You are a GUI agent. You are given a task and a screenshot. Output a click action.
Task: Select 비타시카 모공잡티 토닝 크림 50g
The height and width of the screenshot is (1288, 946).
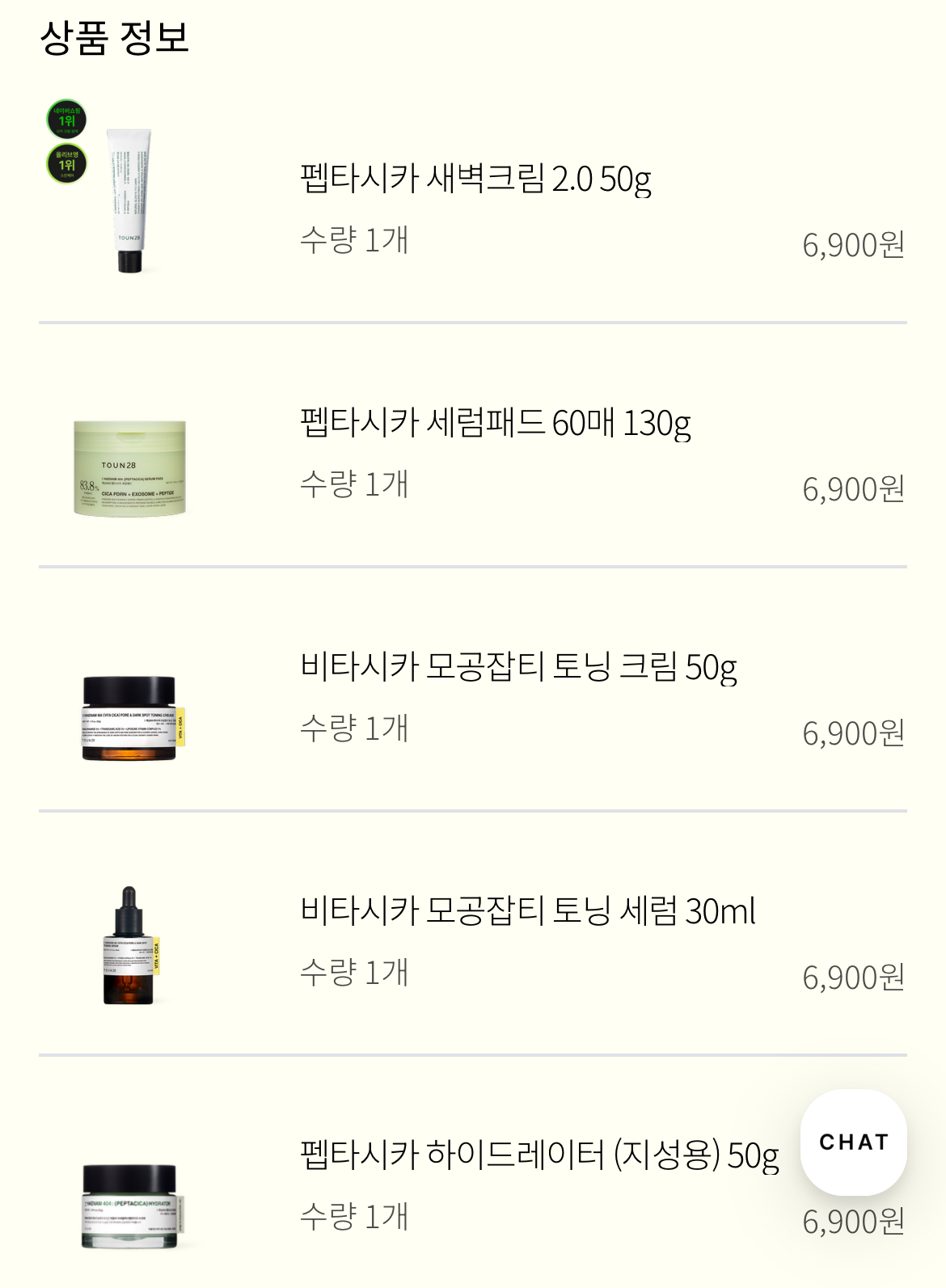[x=518, y=667]
